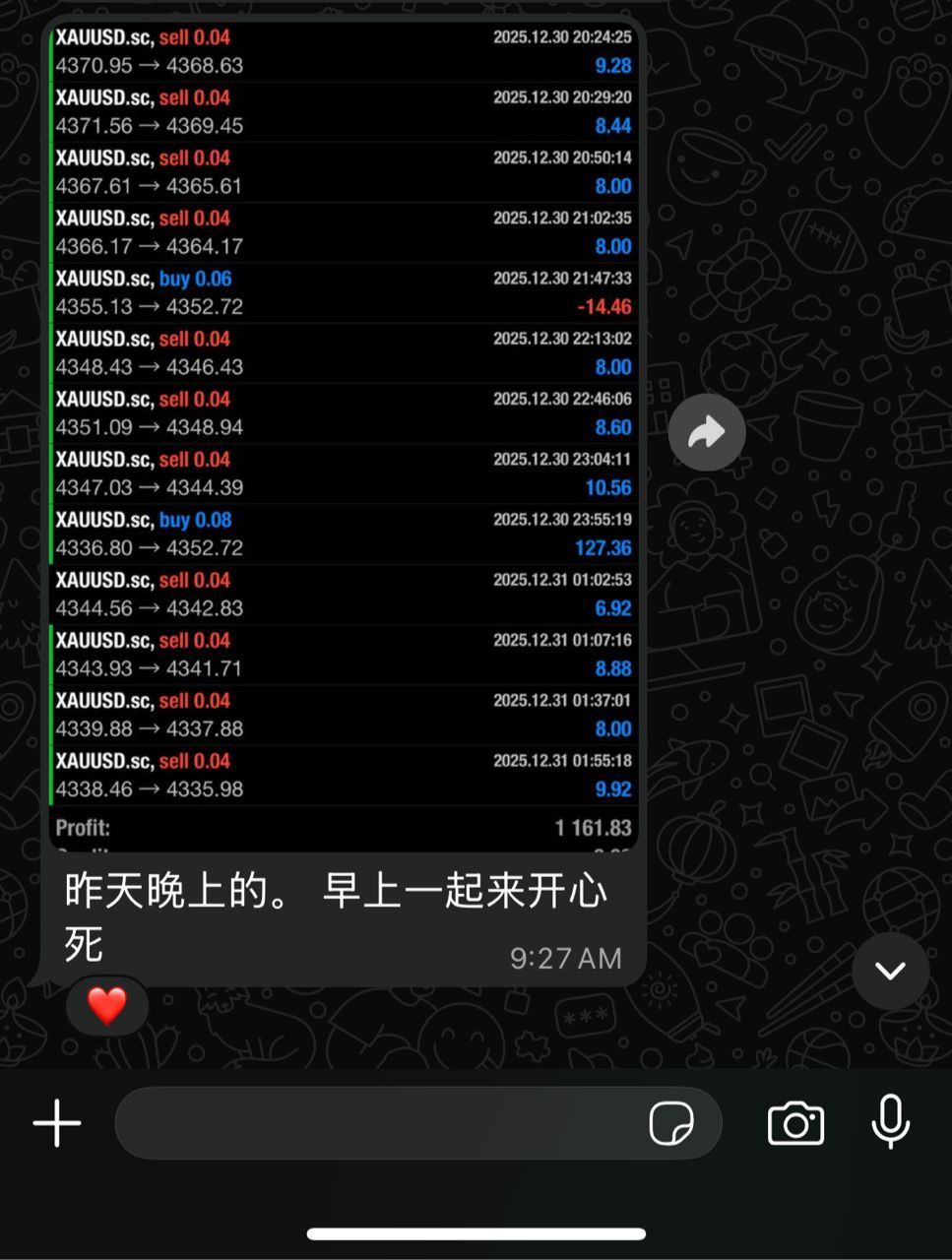Tap the sell 0.04 row at 22:13:02
The image size is (952, 1260).
[345, 352]
